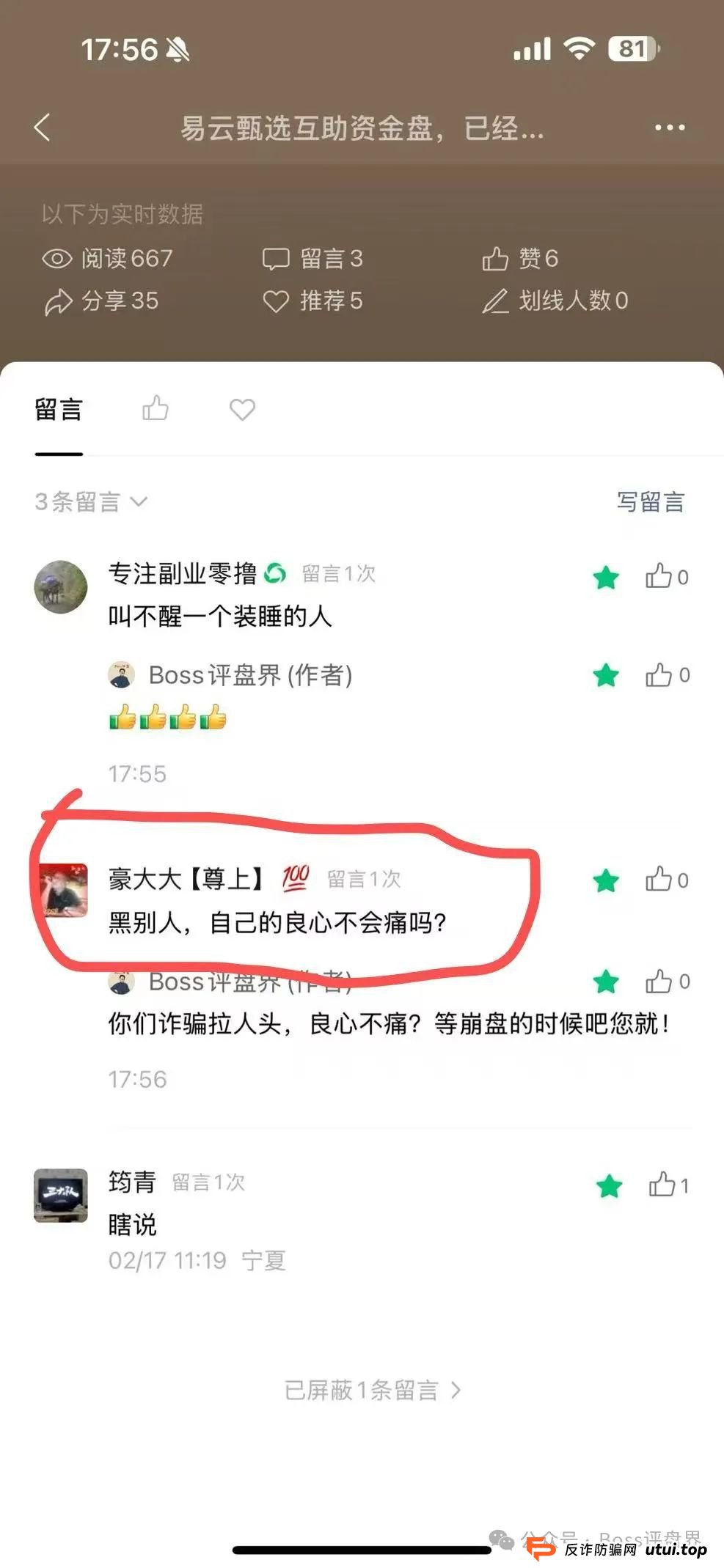Switch to the 留言 tab
This screenshot has width=724, height=1568.
tap(59, 410)
